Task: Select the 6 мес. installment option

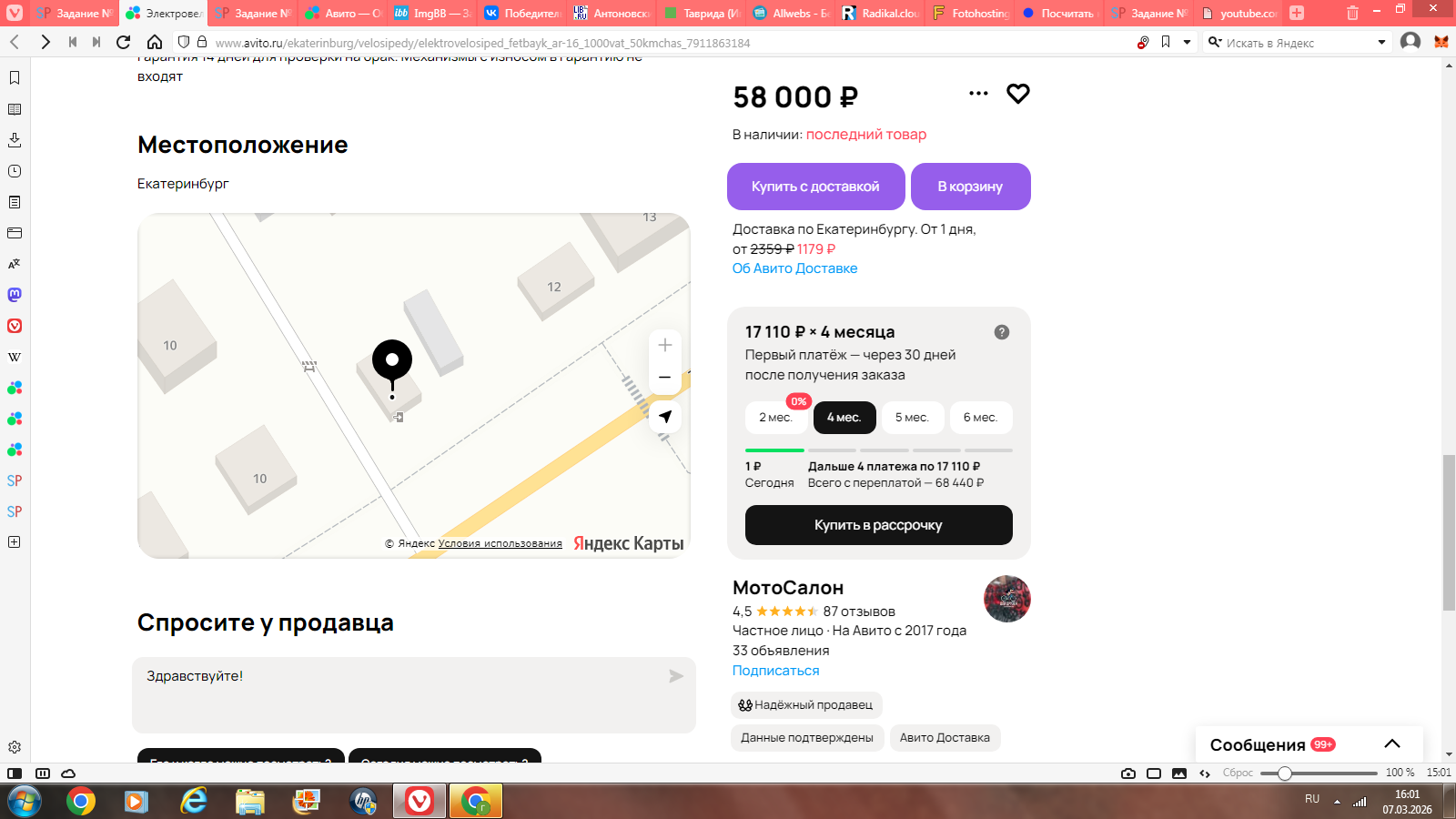Action: click(980, 418)
